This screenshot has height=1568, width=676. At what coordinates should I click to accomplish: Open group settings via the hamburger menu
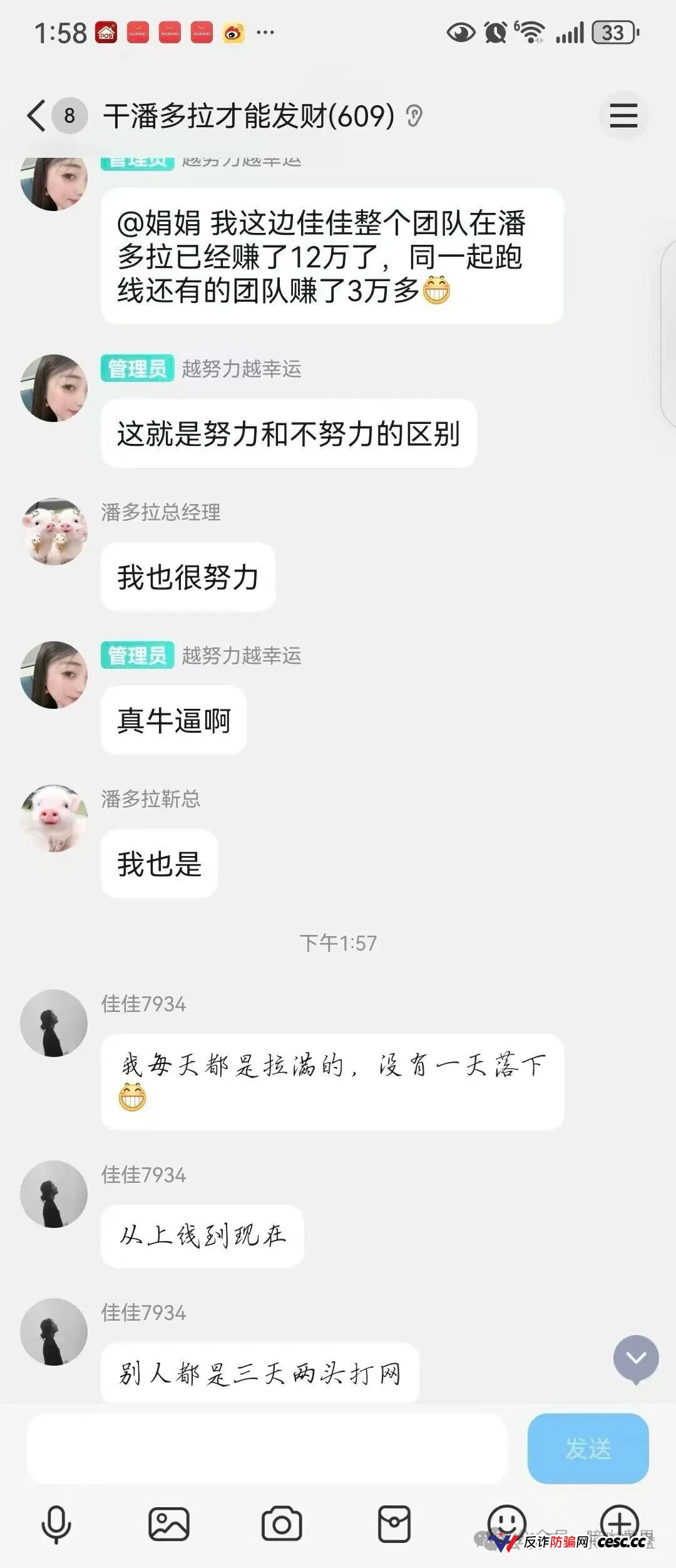pyautogui.click(x=623, y=116)
